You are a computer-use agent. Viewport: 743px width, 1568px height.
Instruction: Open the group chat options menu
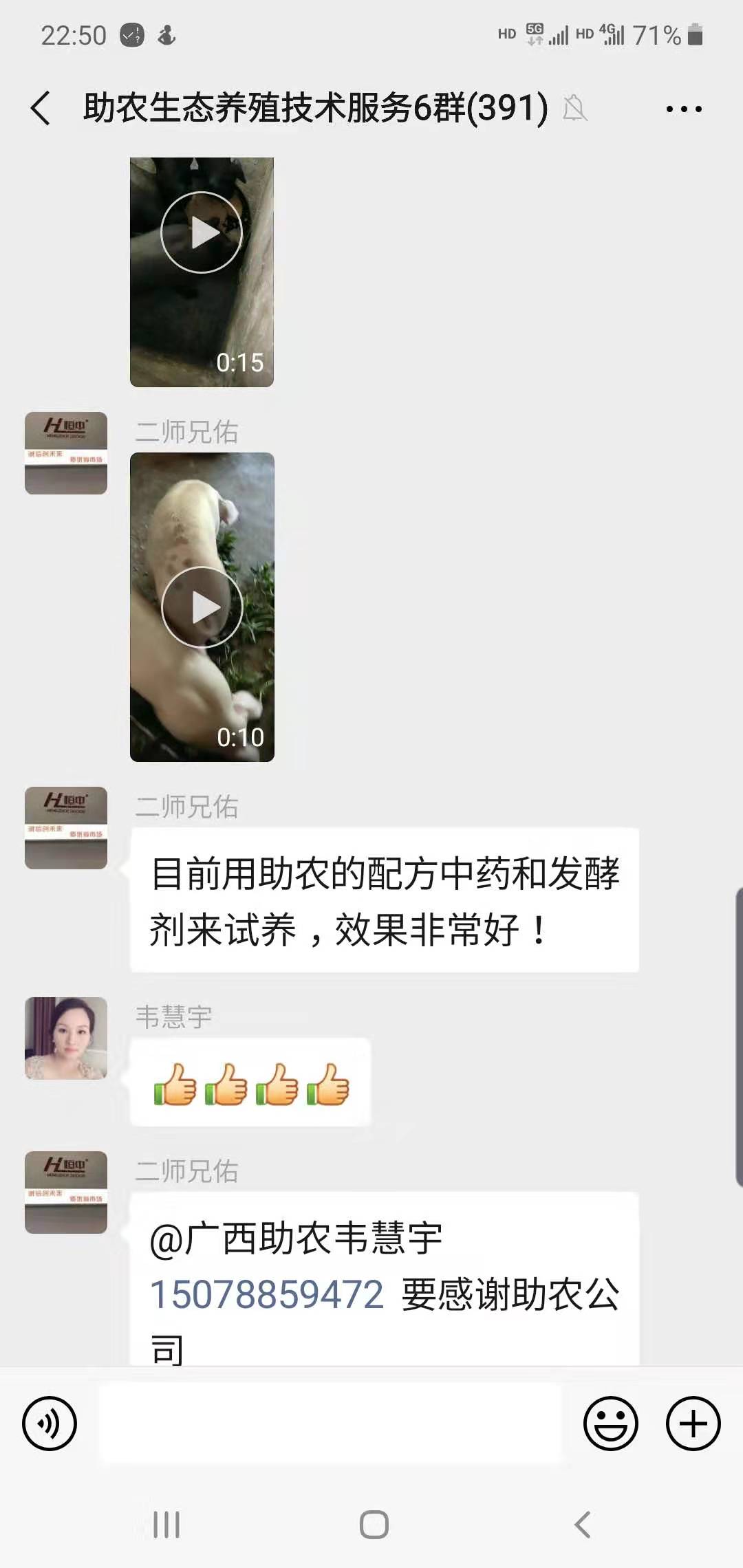[x=683, y=109]
